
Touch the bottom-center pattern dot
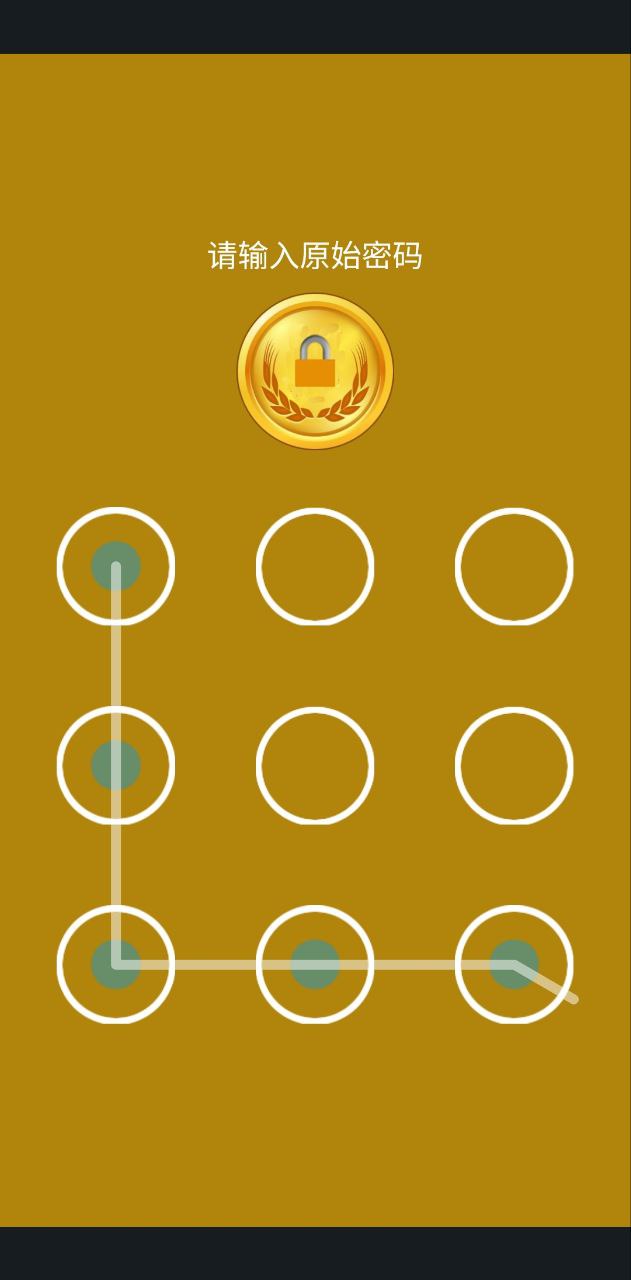click(x=315, y=964)
